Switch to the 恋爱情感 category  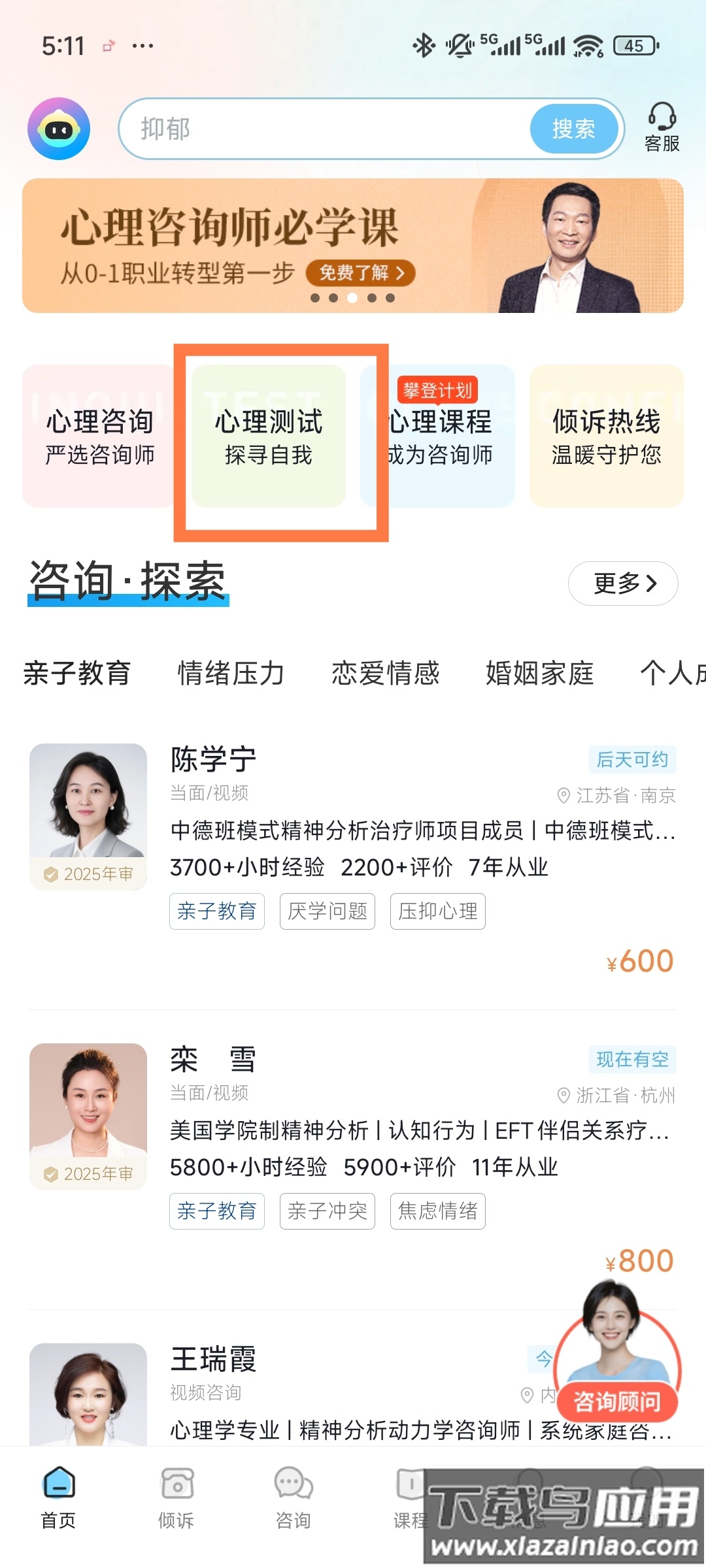[x=385, y=673]
